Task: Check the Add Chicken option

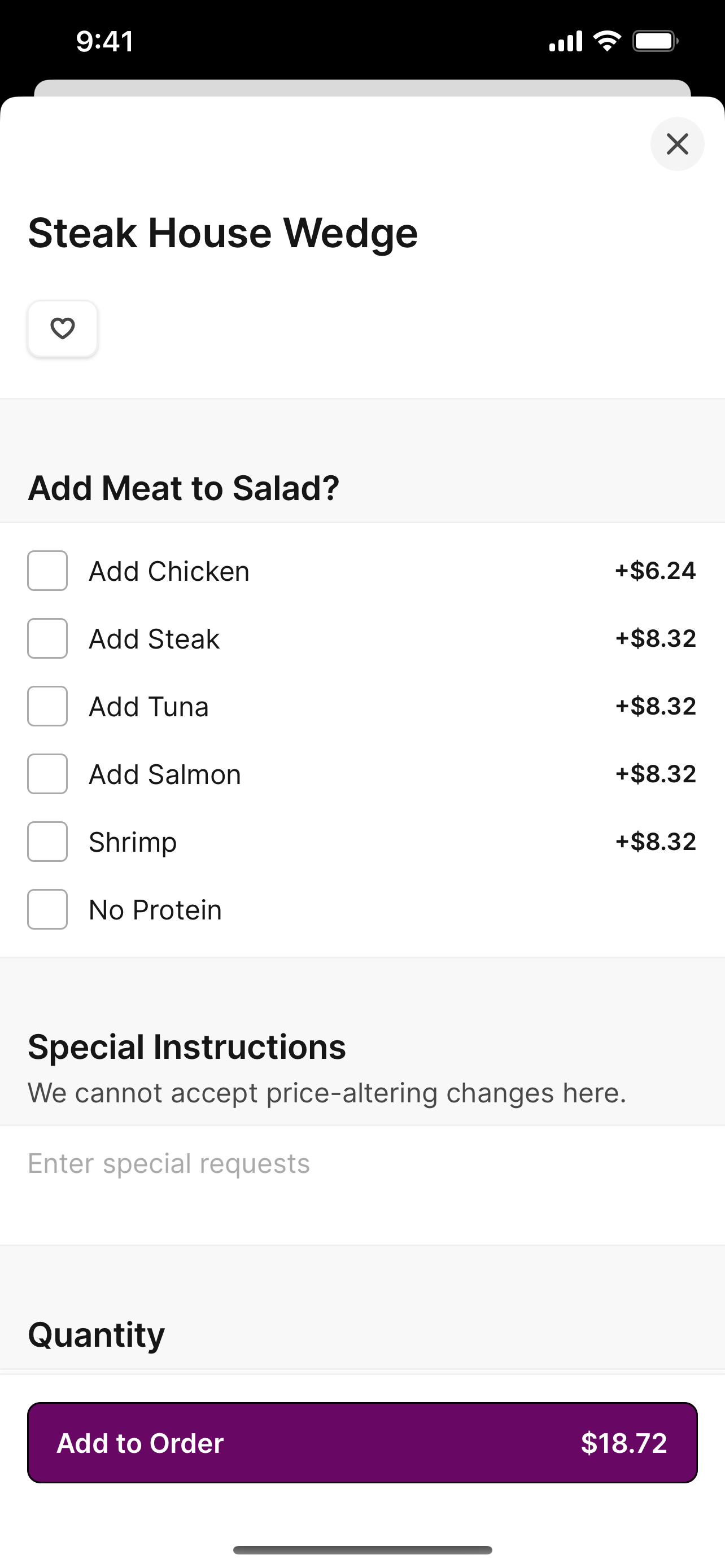Action: coord(47,571)
